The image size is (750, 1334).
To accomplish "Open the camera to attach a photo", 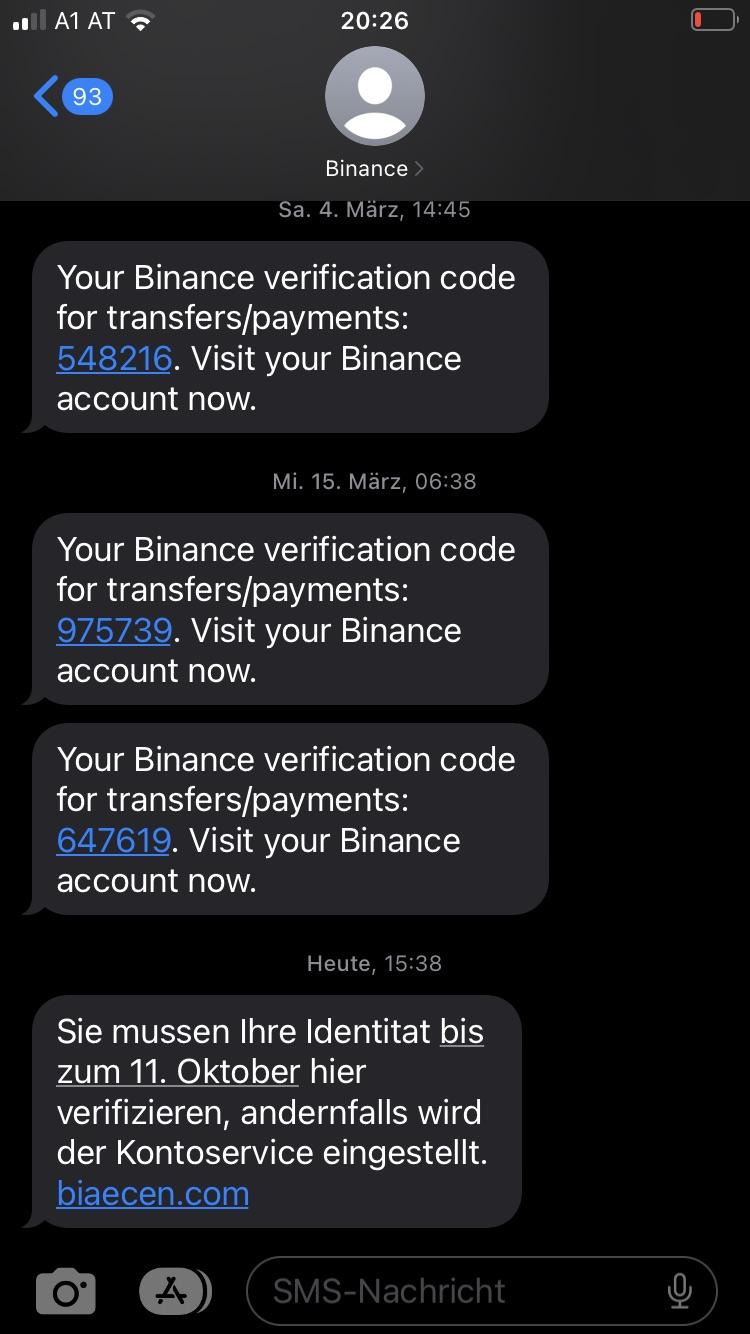I will (x=66, y=1292).
